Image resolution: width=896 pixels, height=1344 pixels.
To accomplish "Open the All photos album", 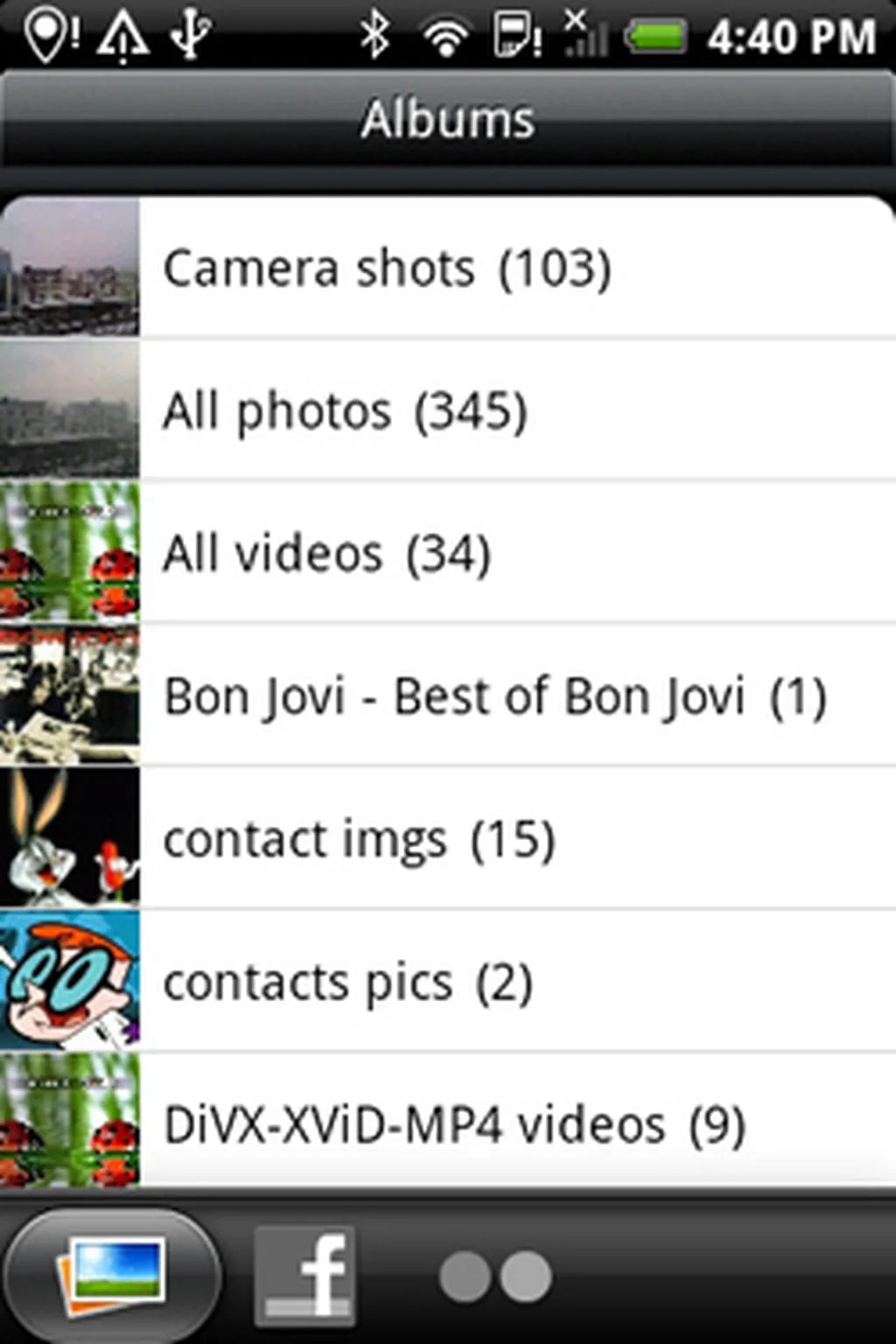I will coord(446,410).
